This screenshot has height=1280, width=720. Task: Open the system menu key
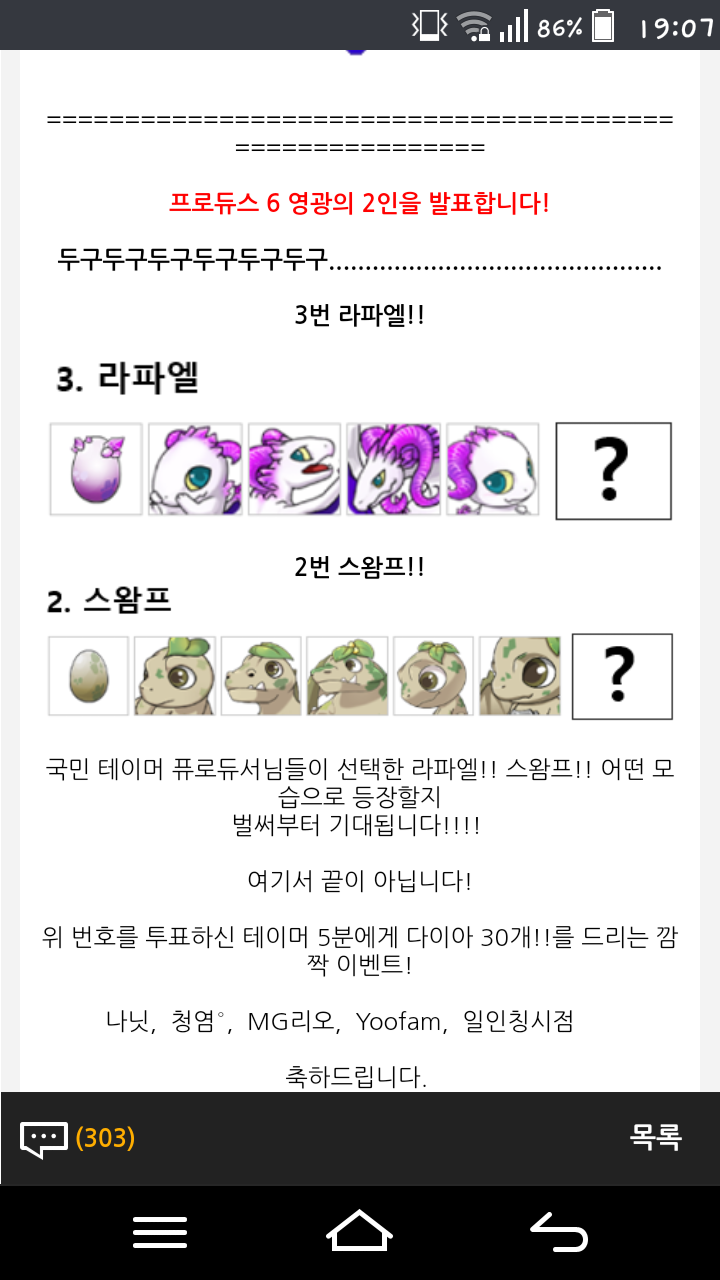tap(160, 1232)
